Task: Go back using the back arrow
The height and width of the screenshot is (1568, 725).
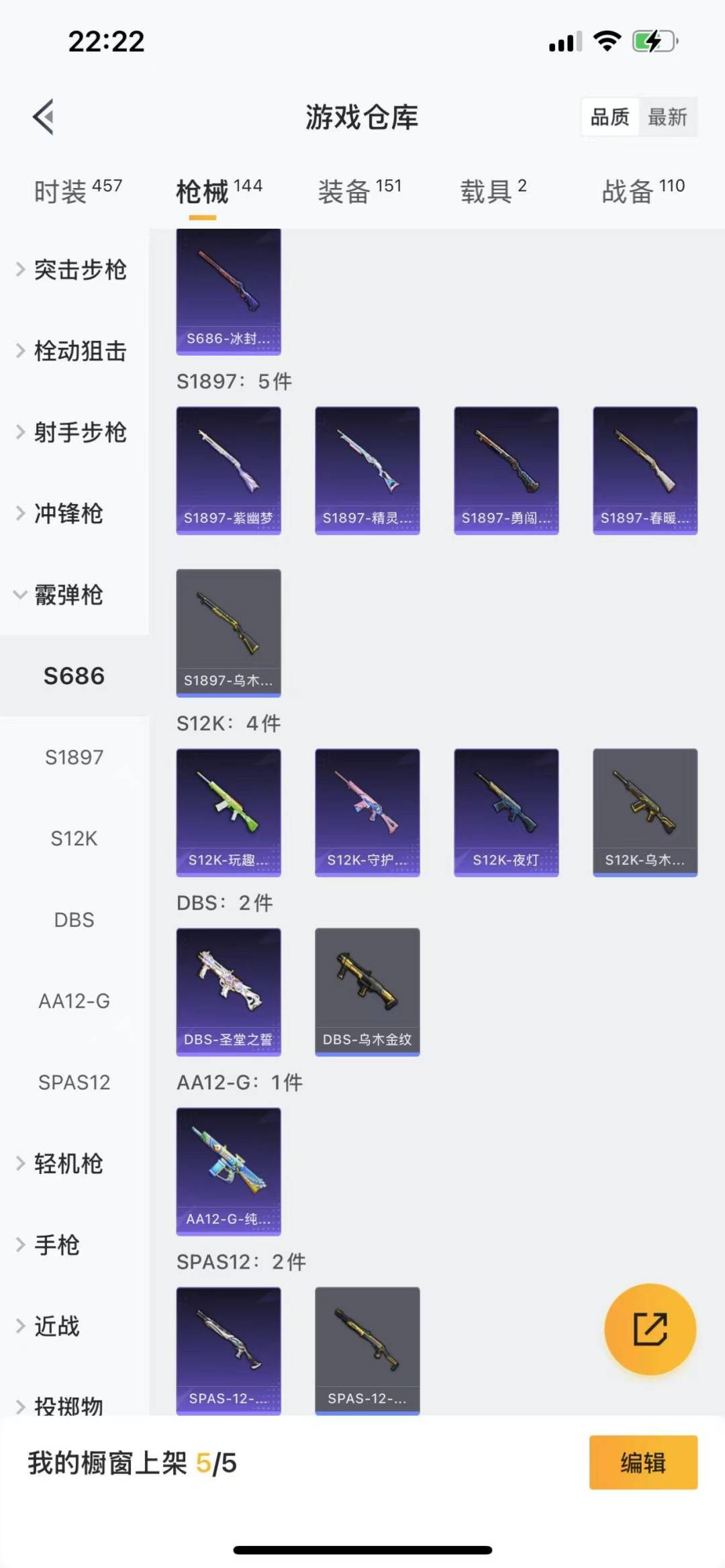Action: (44, 117)
